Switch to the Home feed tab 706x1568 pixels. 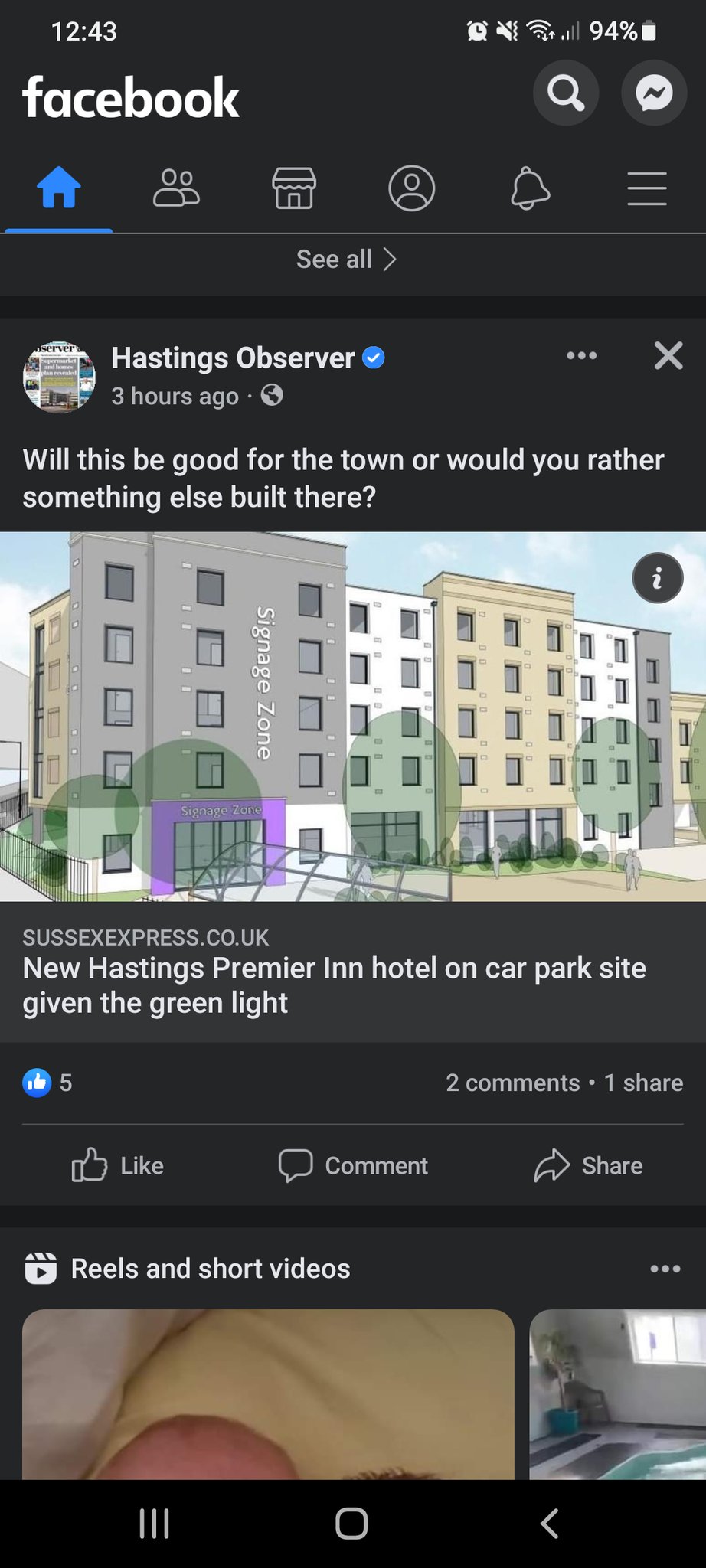point(59,188)
